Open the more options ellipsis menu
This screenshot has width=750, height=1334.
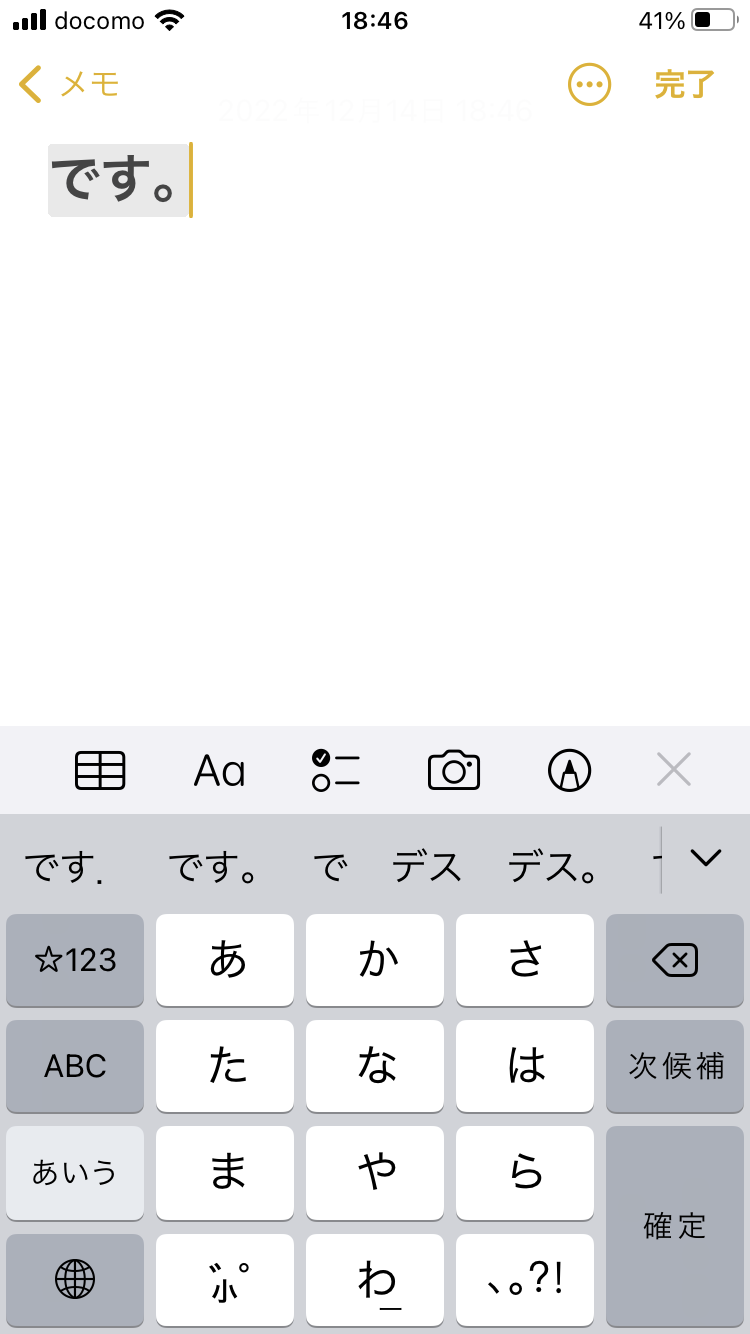589,85
